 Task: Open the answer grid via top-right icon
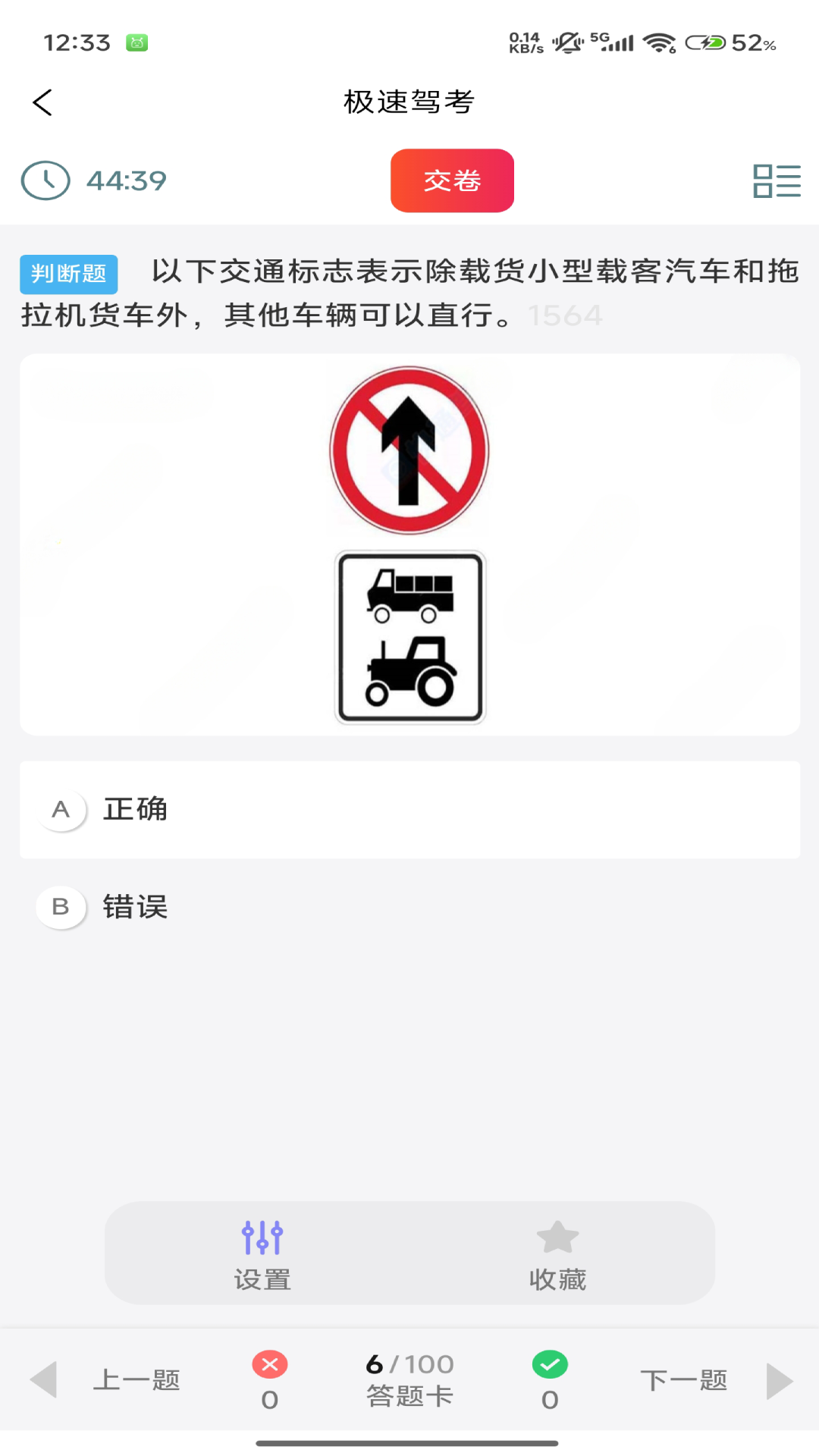776,180
